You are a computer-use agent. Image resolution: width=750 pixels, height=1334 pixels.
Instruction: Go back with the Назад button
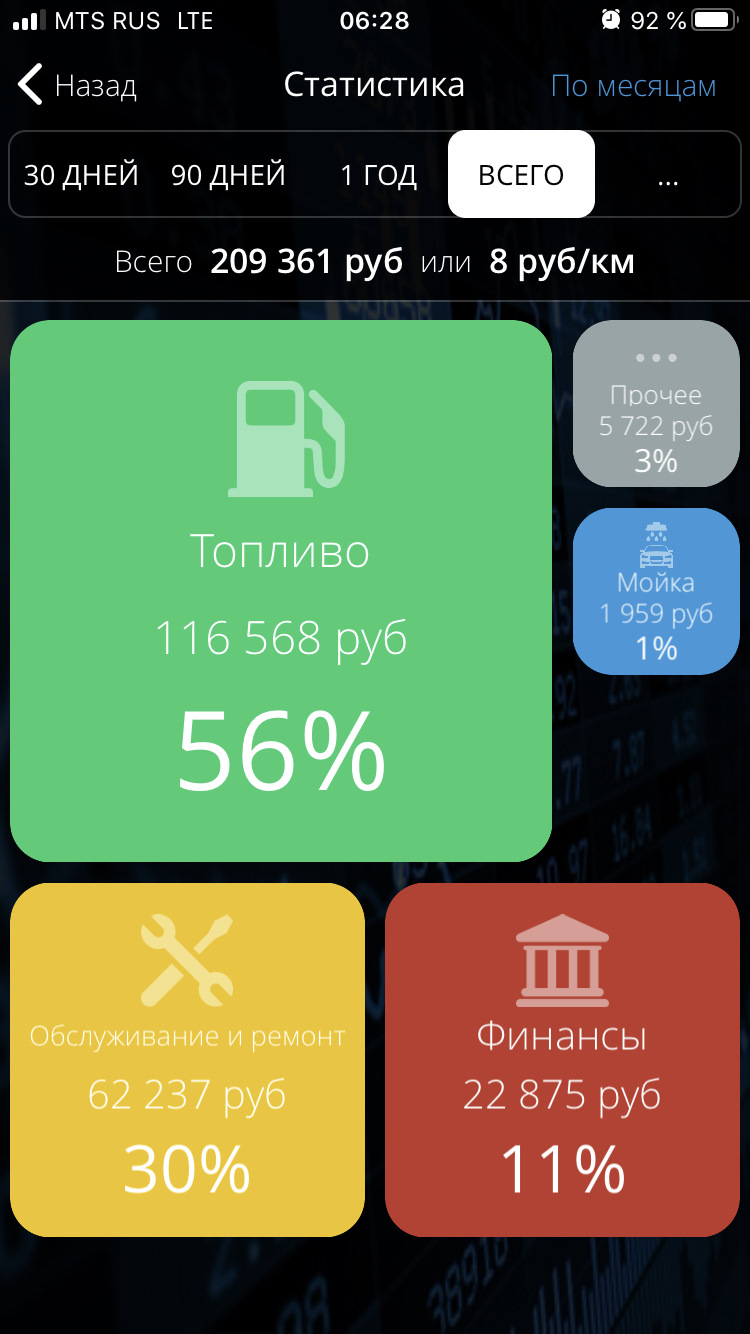(x=78, y=86)
